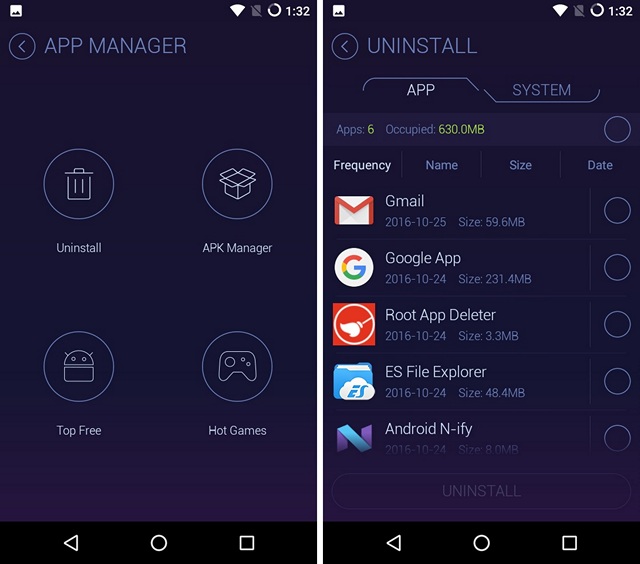Sort apps by Date
This screenshot has width=640, height=564.
tap(600, 165)
